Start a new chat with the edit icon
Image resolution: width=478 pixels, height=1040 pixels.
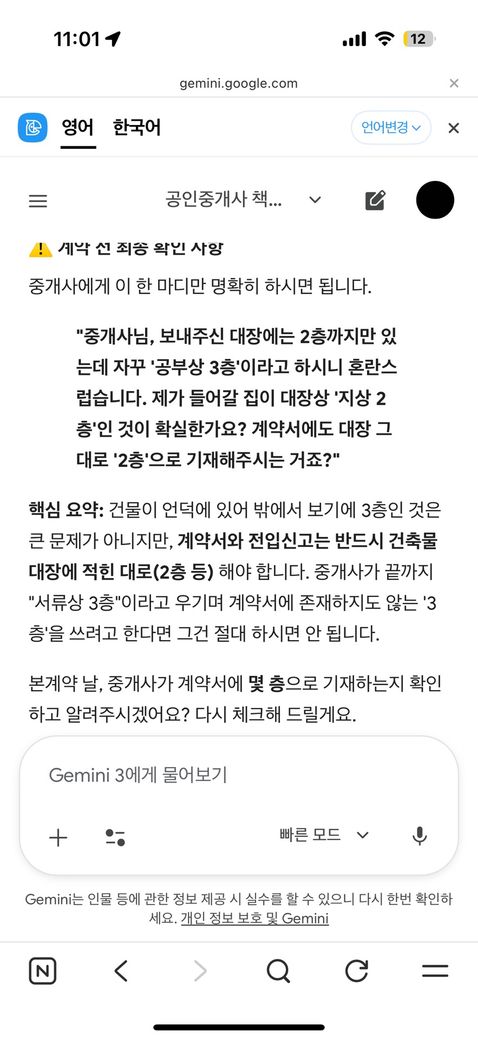click(375, 200)
